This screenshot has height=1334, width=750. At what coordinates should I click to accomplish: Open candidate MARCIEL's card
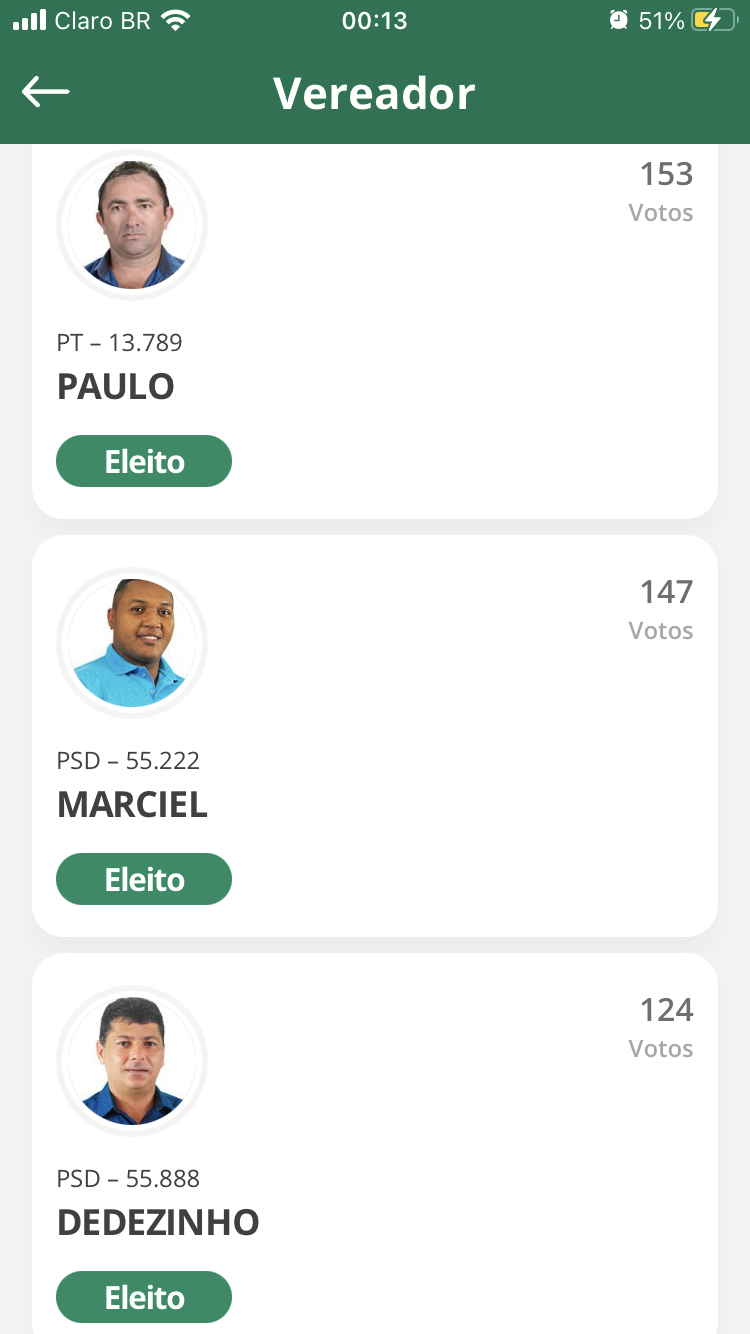coord(375,736)
